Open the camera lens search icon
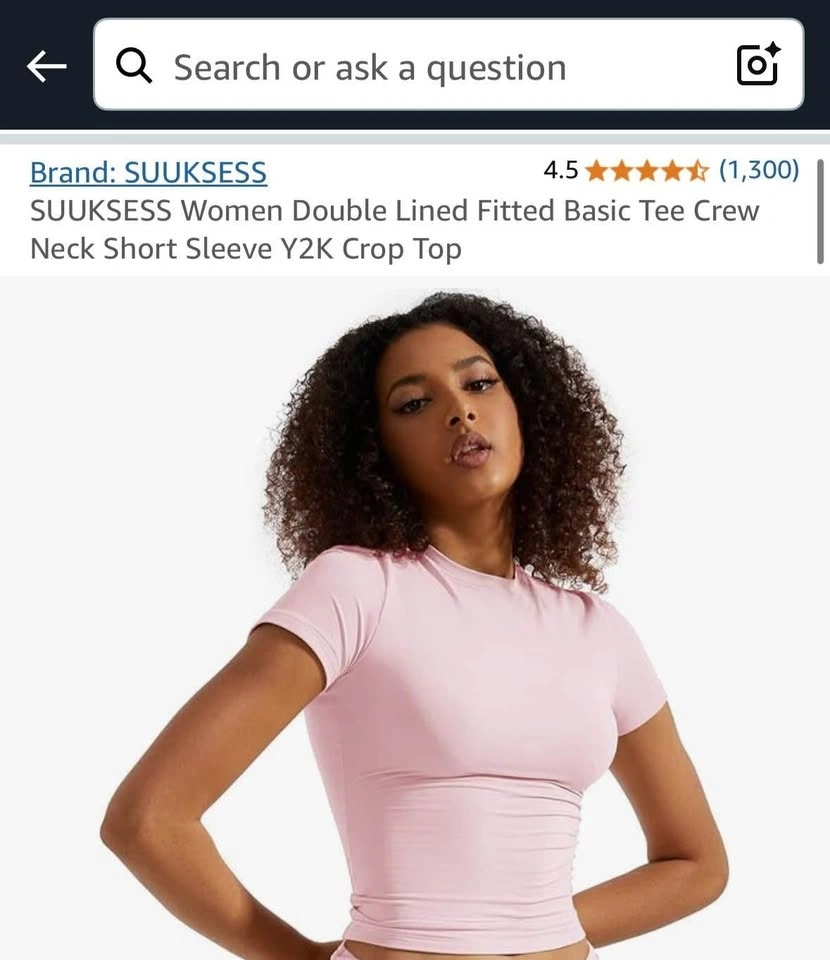The width and height of the screenshot is (830, 960). pos(757,66)
